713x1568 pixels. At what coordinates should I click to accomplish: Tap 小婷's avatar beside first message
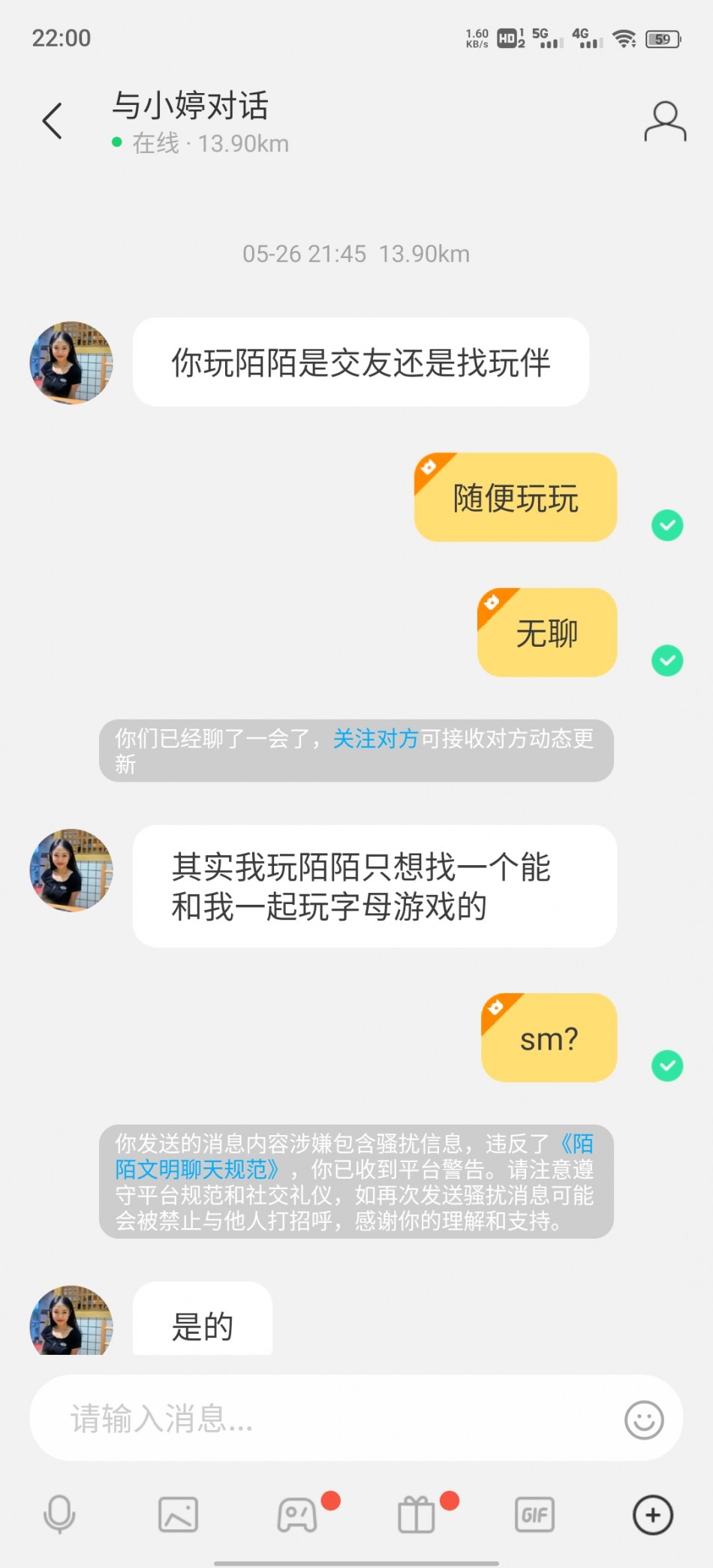pyautogui.click(x=71, y=363)
